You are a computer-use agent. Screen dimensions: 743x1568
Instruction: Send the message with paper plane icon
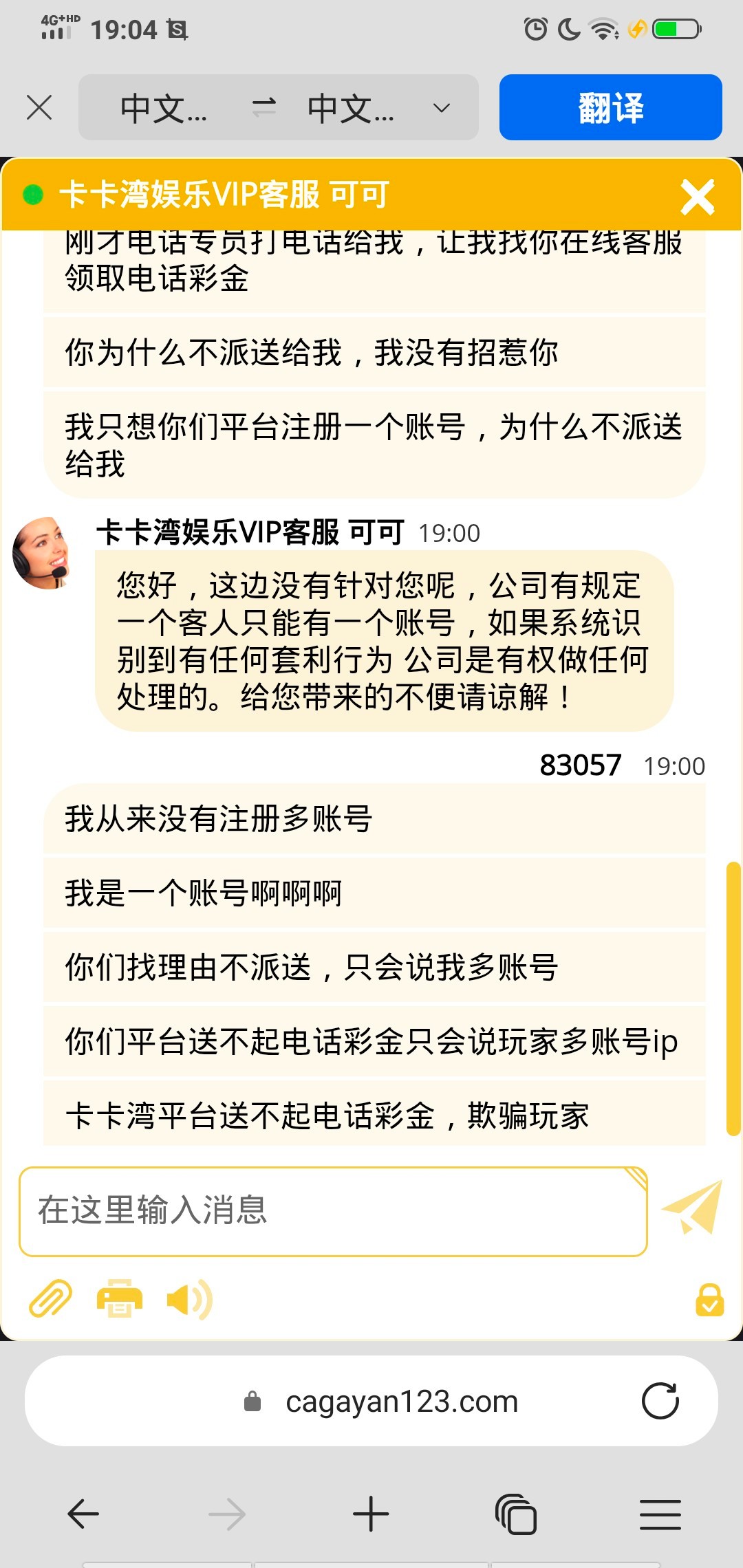pyautogui.click(x=692, y=1208)
